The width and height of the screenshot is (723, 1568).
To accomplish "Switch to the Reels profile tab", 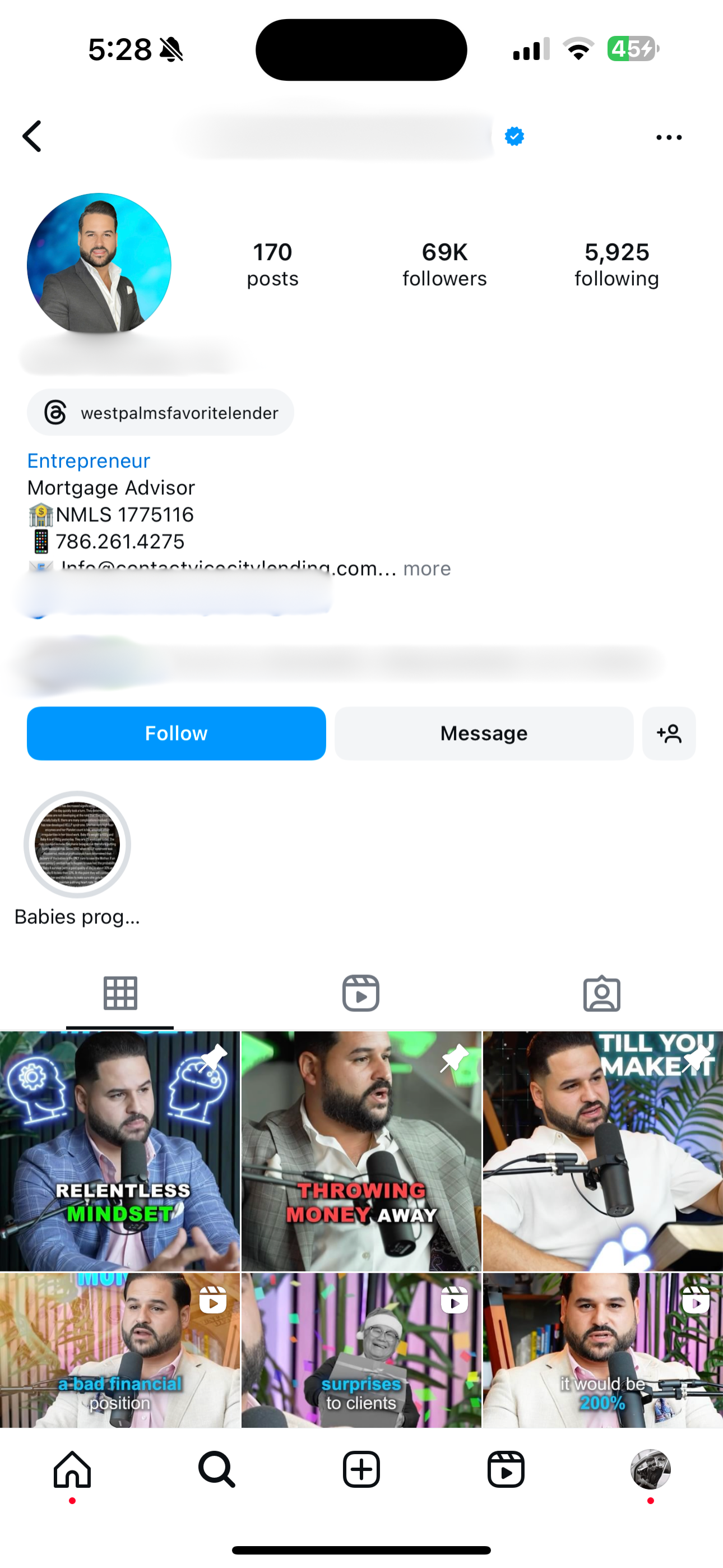I will point(361,993).
